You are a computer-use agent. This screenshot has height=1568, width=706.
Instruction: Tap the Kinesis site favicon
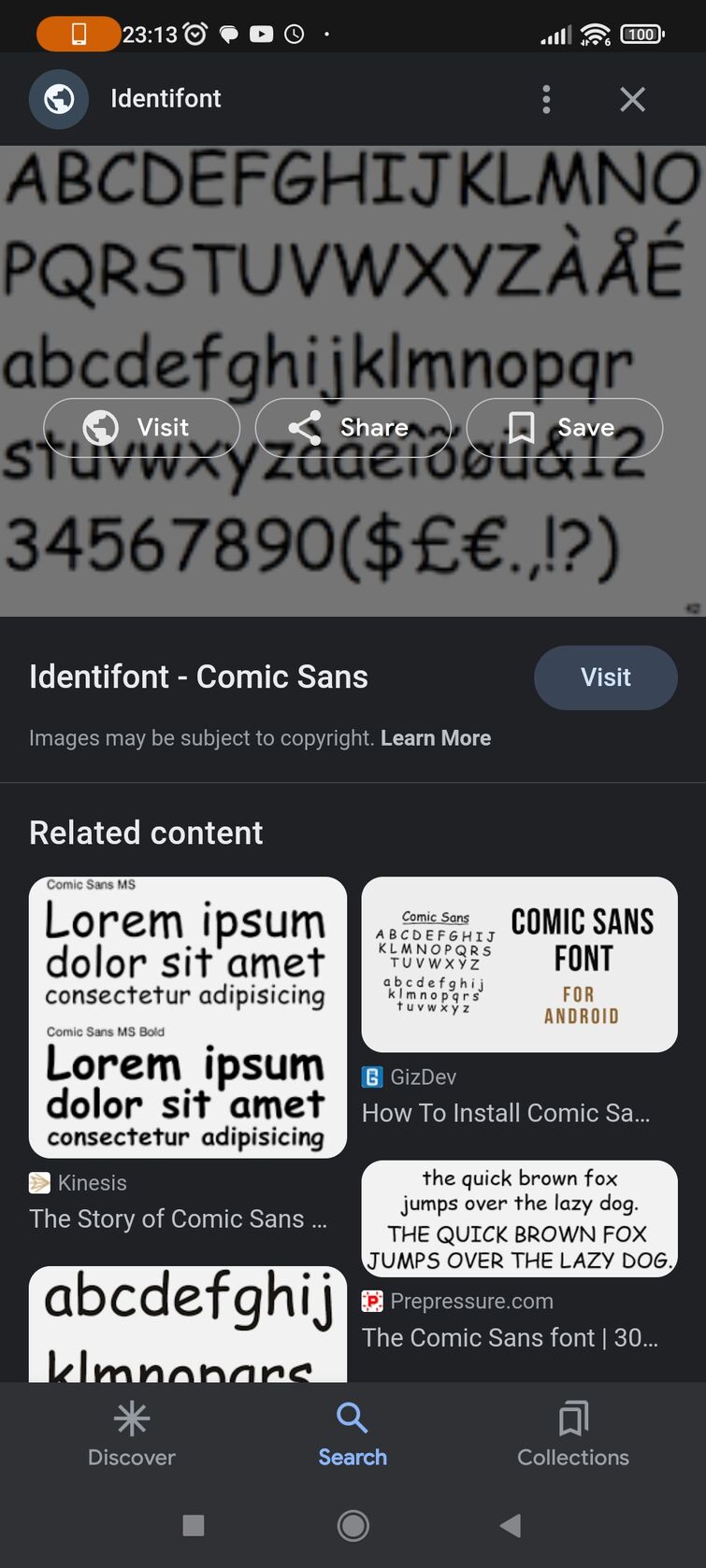pos(39,1182)
